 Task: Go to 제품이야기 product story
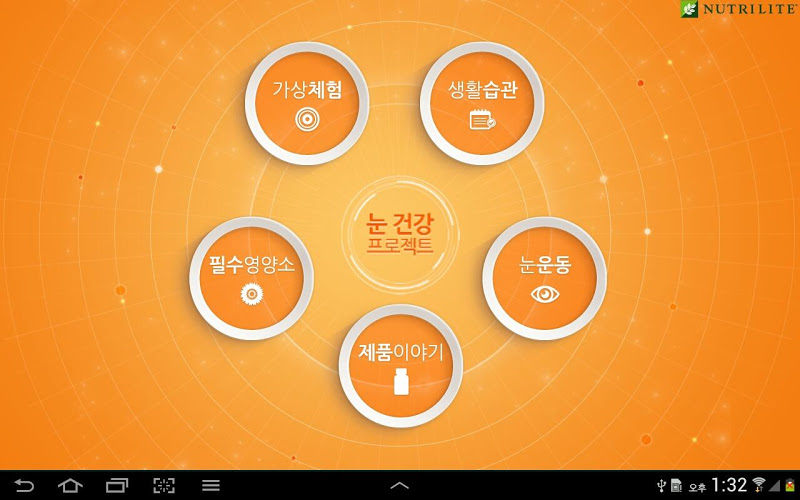tap(401, 365)
